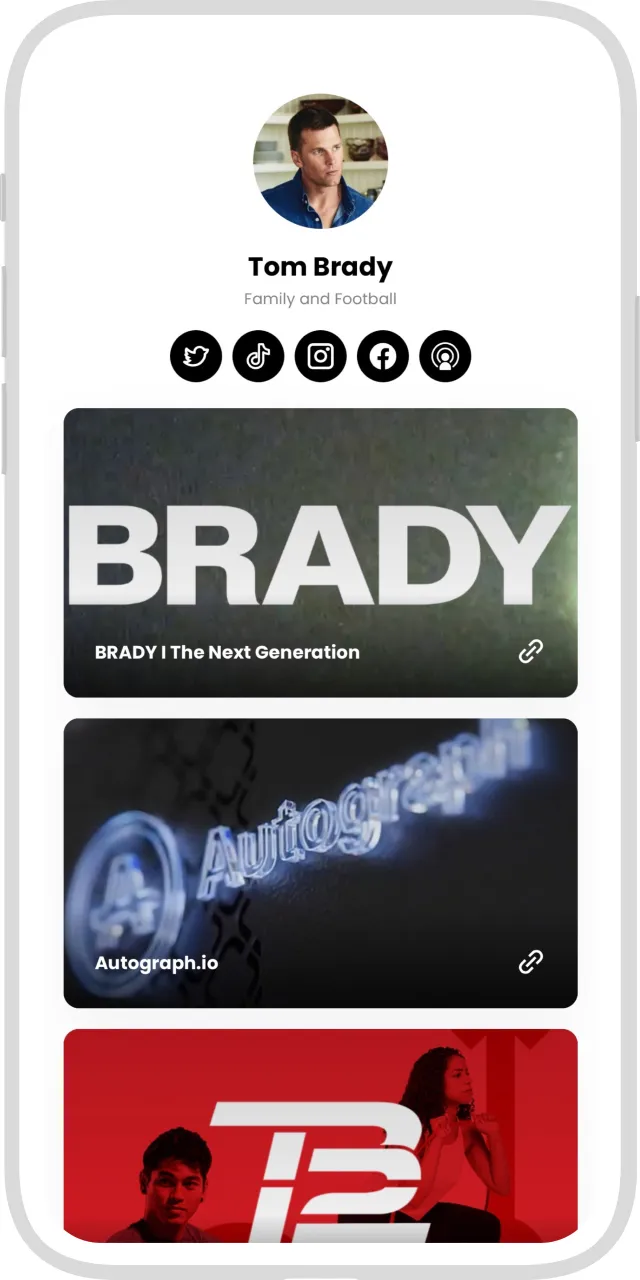Open the Facebook page icon
Image resolution: width=640 pixels, height=1280 pixels.
(383, 356)
